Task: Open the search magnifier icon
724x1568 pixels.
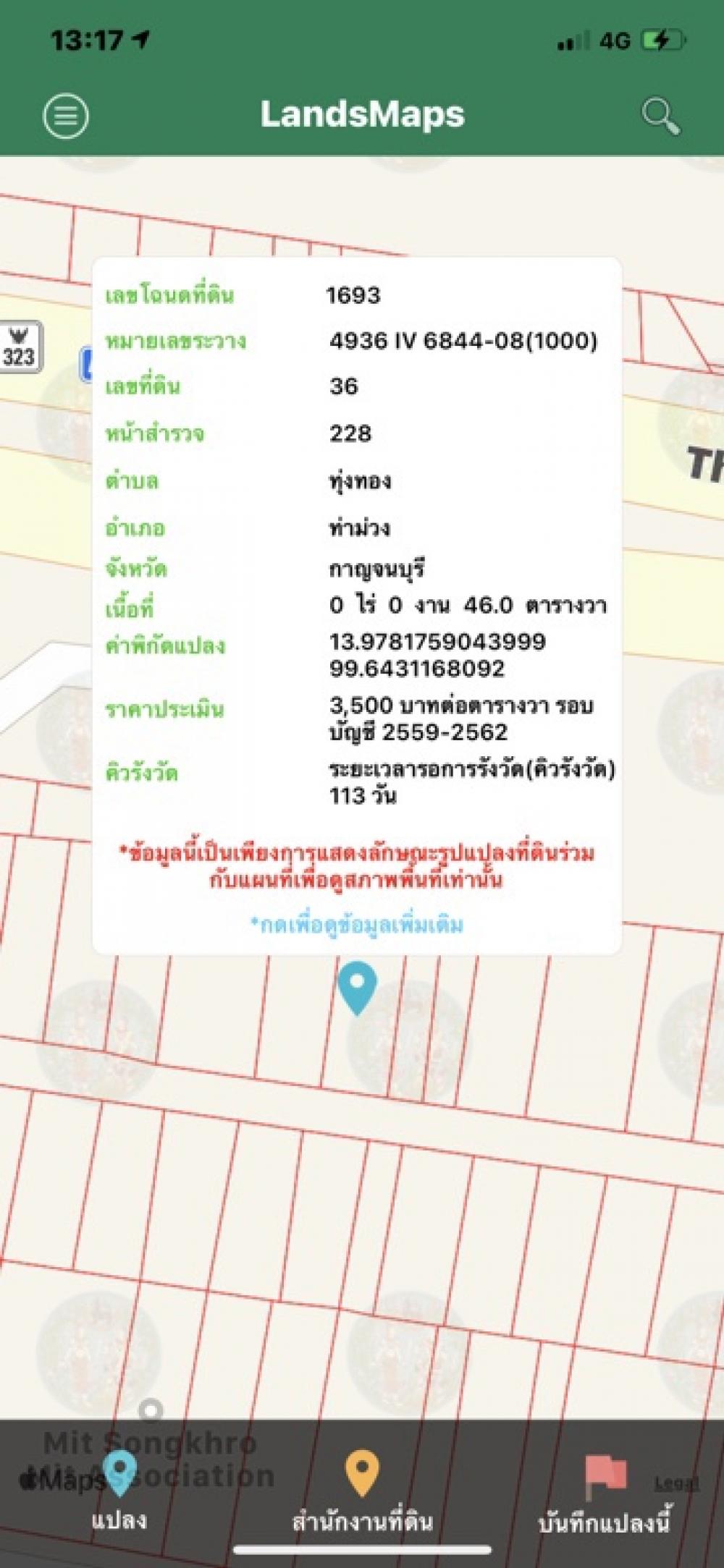Action: 660,116
